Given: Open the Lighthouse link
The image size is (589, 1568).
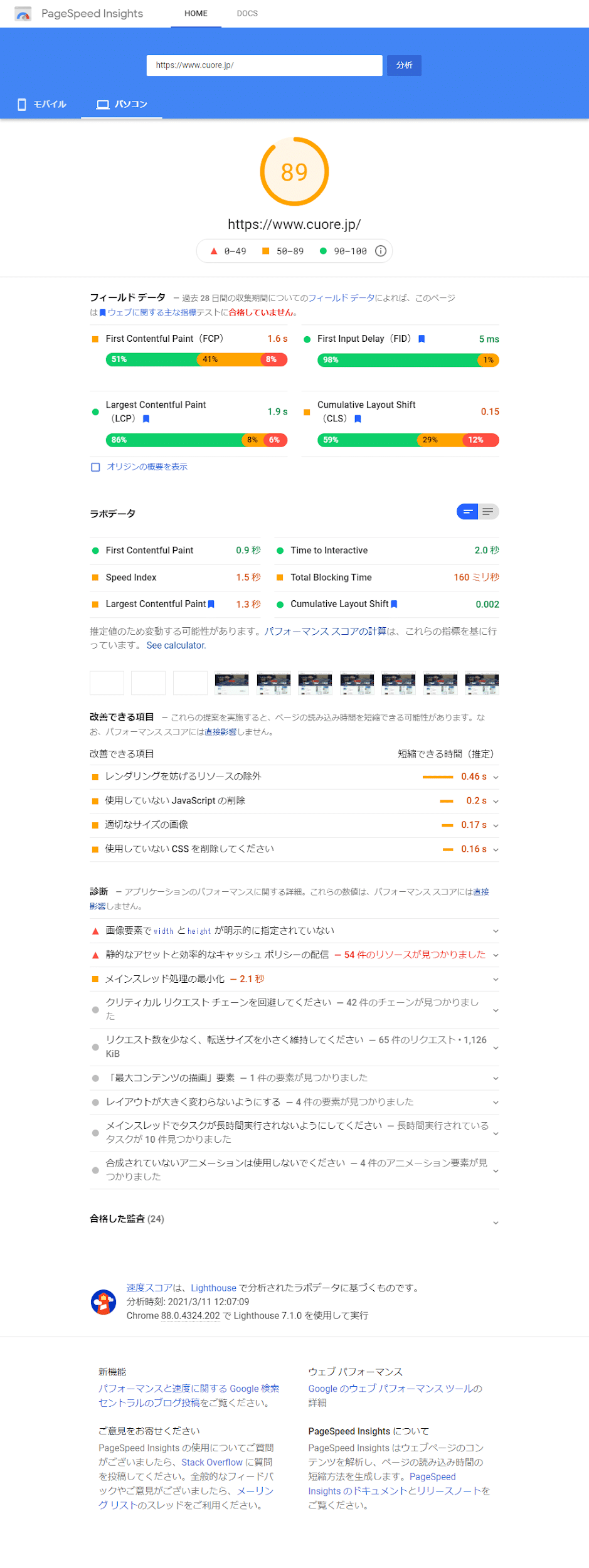Looking at the screenshot, I should click(x=213, y=1288).
